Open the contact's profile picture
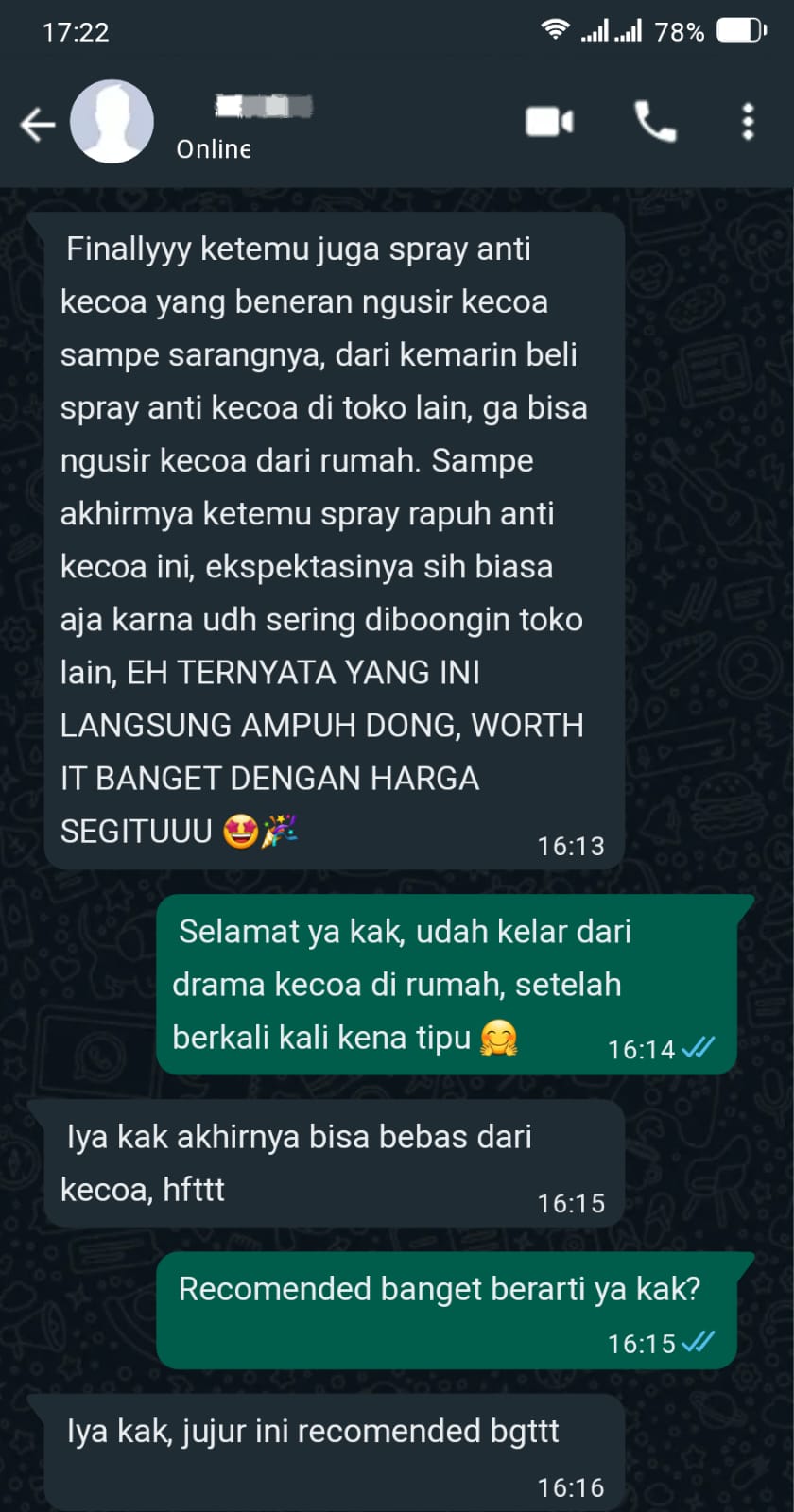The height and width of the screenshot is (1512, 794). (112, 122)
